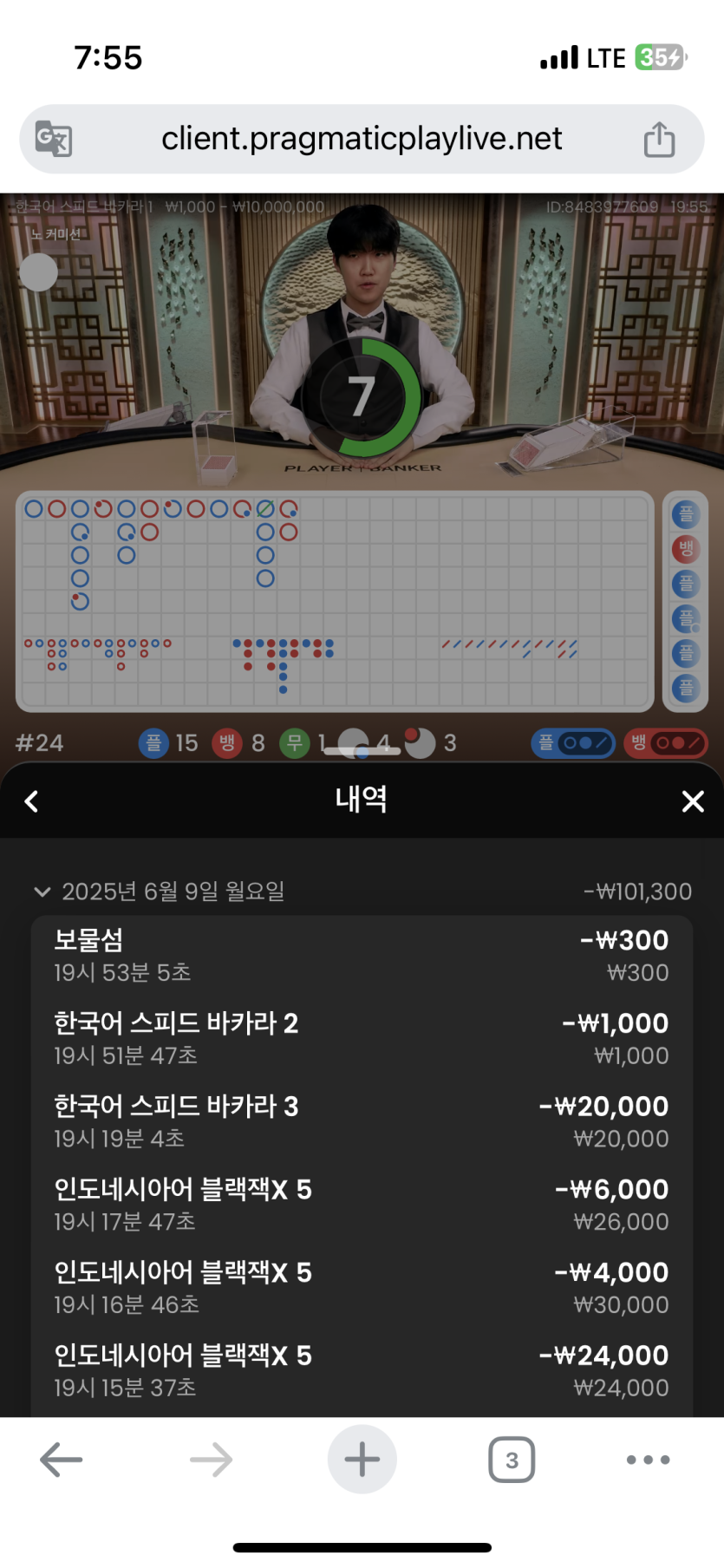Open 인도네시아어 블랙잭X 5 entry at 19시 15분 37초
Viewport: 724px width, 1568px height.
click(x=362, y=1371)
